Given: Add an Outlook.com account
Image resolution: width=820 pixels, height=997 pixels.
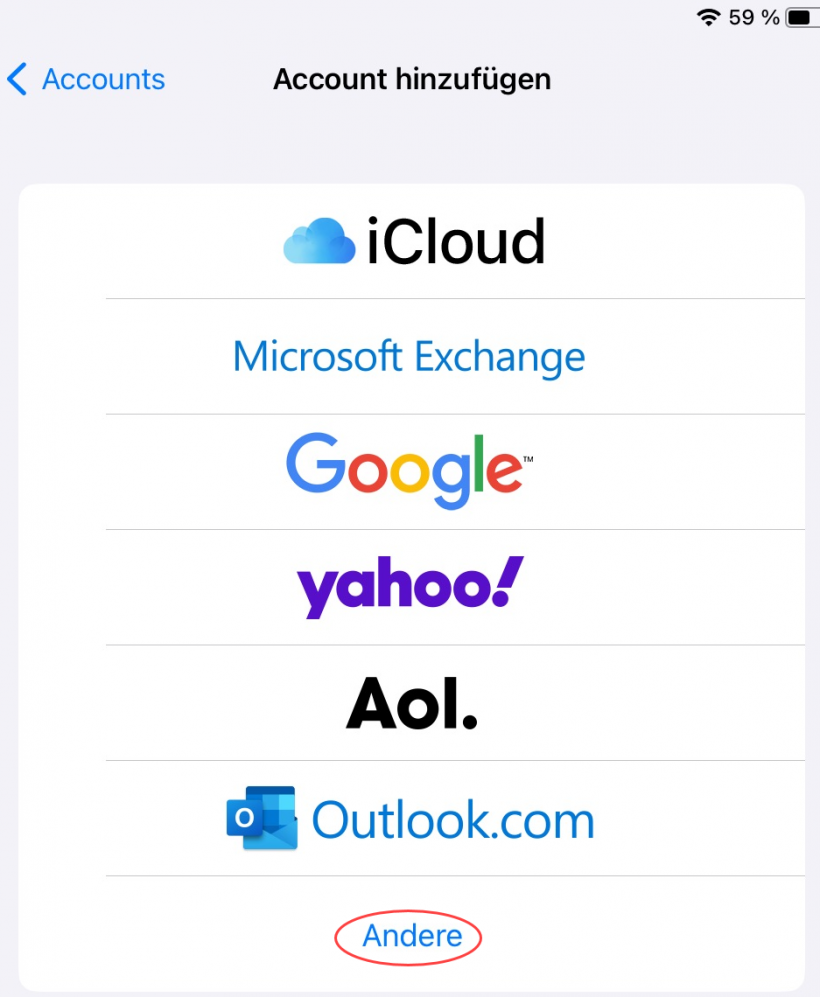Looking at the screenshot, I should tap(410, 819).
